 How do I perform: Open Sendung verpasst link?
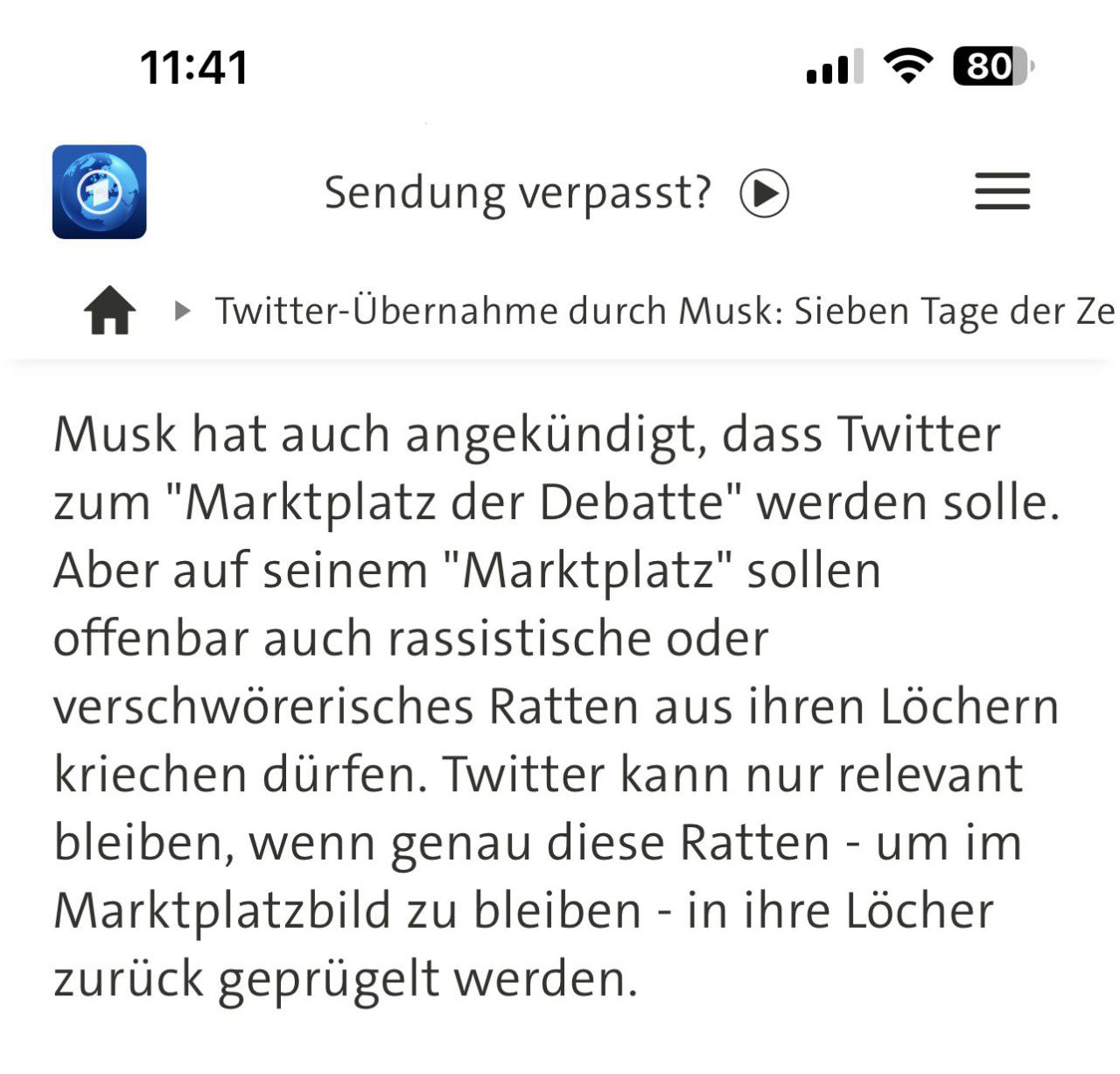pos(555,193)
